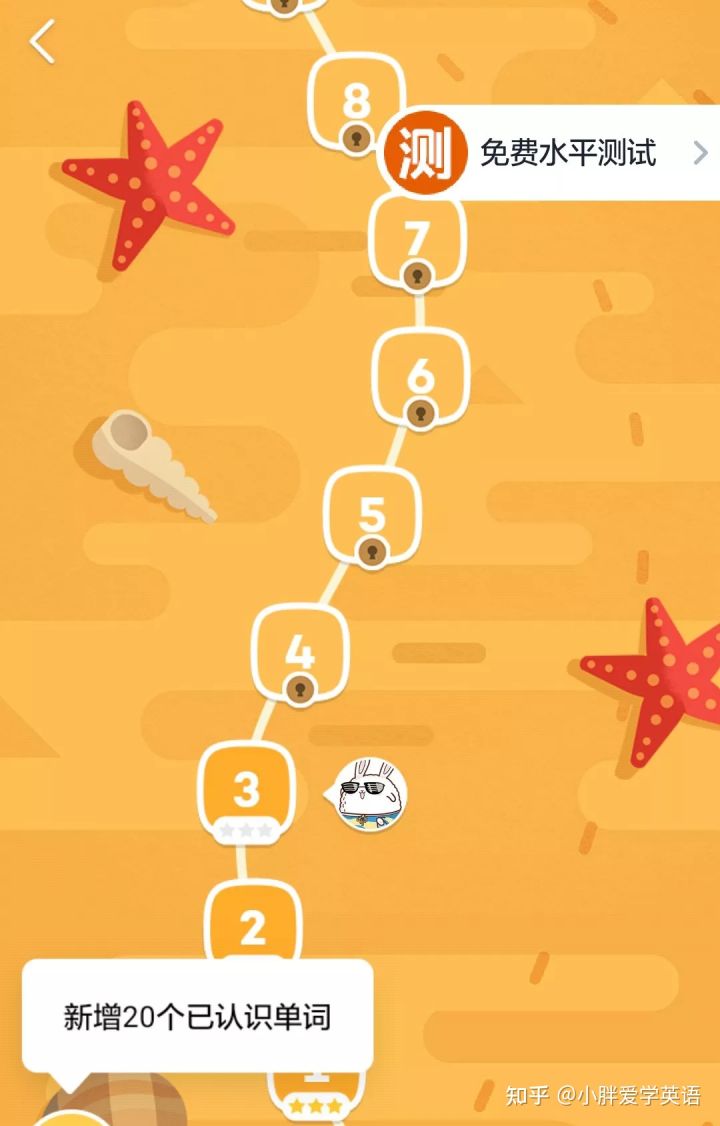Go back using the top-left arrow

(x=42, y=42)
